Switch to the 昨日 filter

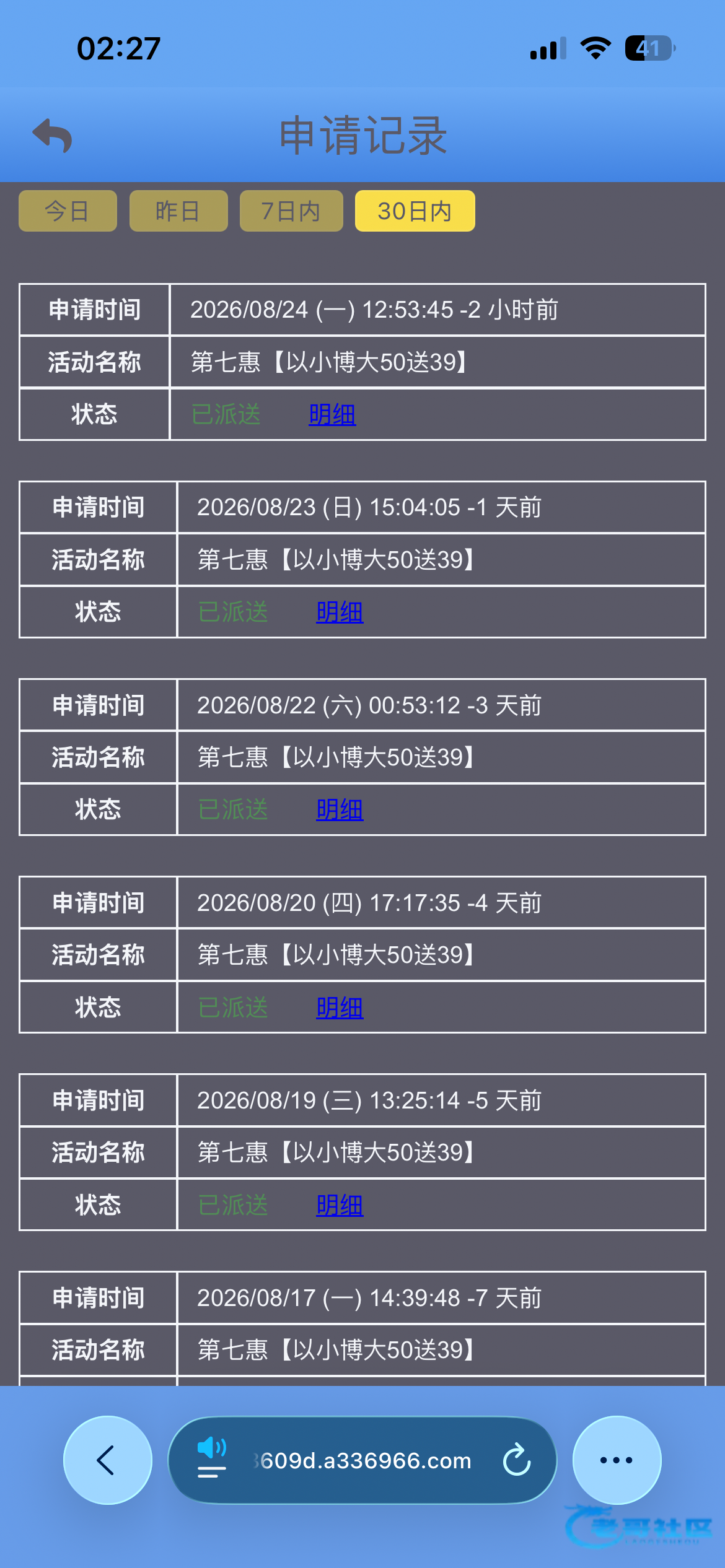(178, 211)
